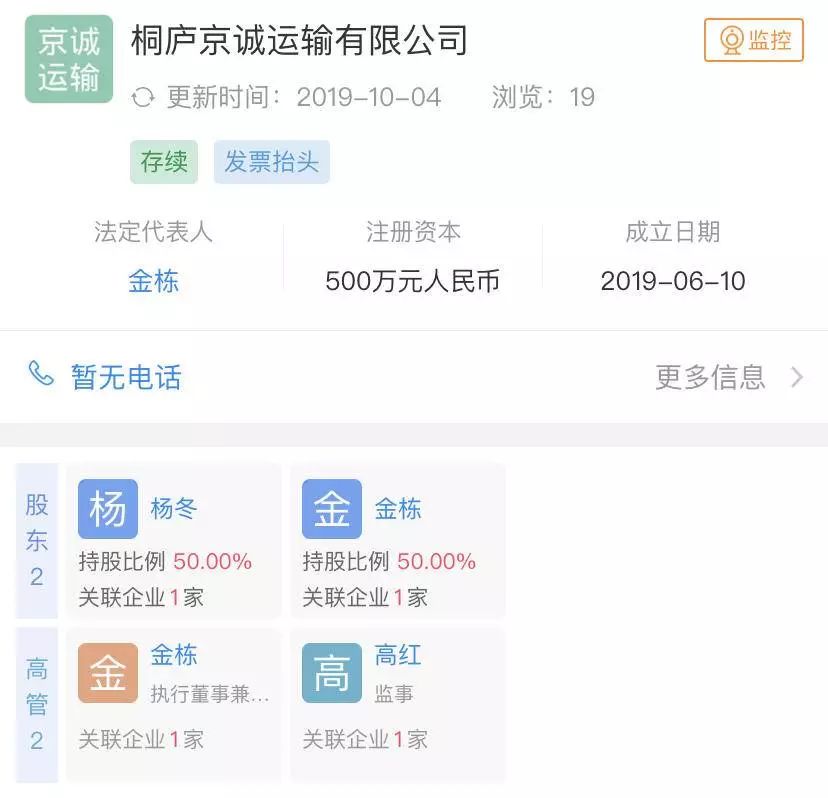Screen dimensions: 828x798
Task: Open the 发票抬头 invoice title chip
Action: click(x=271, y=162)
